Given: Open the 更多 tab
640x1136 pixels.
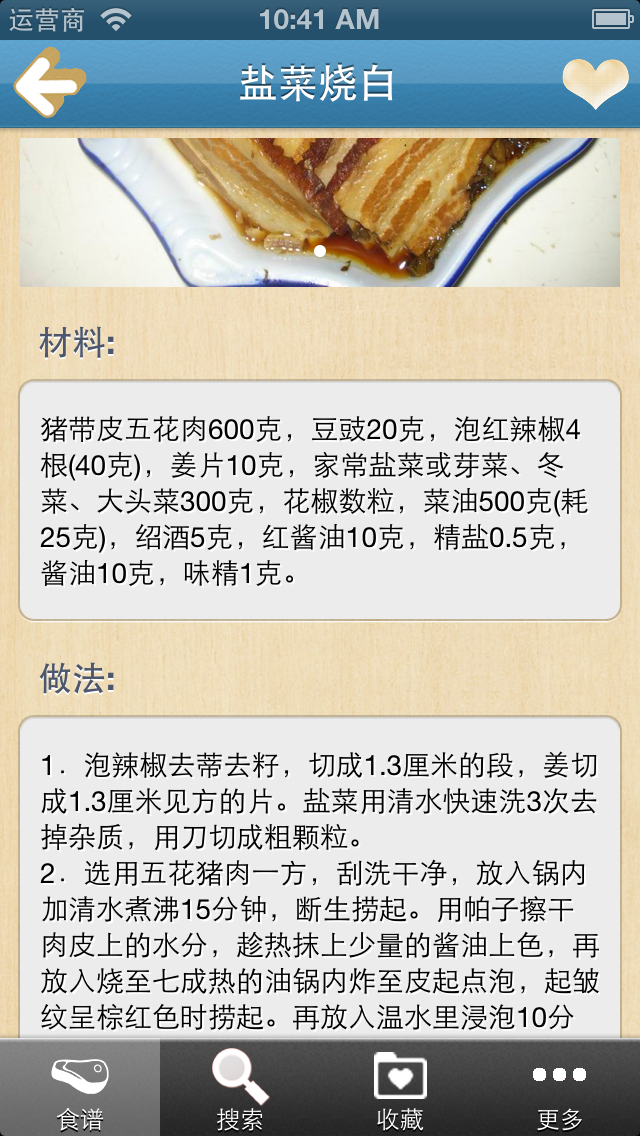Looking at the screenshot, I should pos(559,1088).
